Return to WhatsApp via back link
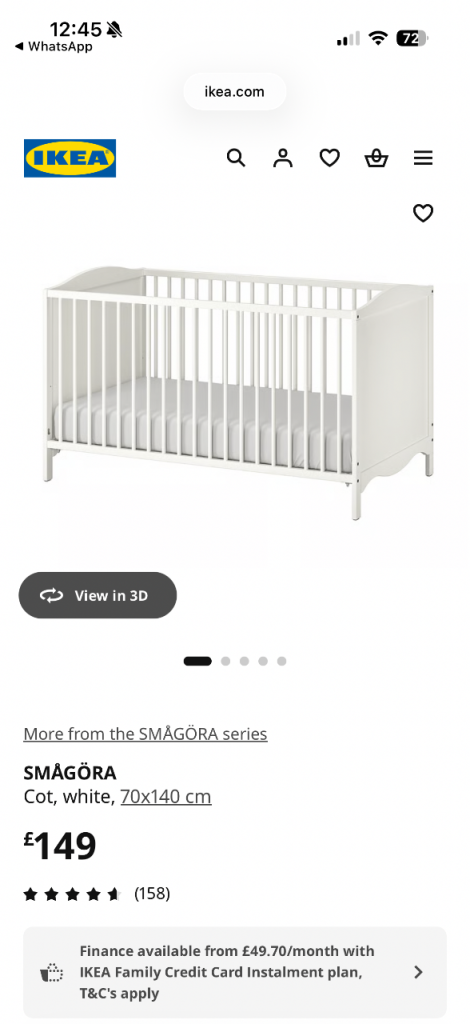The image size is (470, 1024). pyautogui.click(x=54, y=47)
